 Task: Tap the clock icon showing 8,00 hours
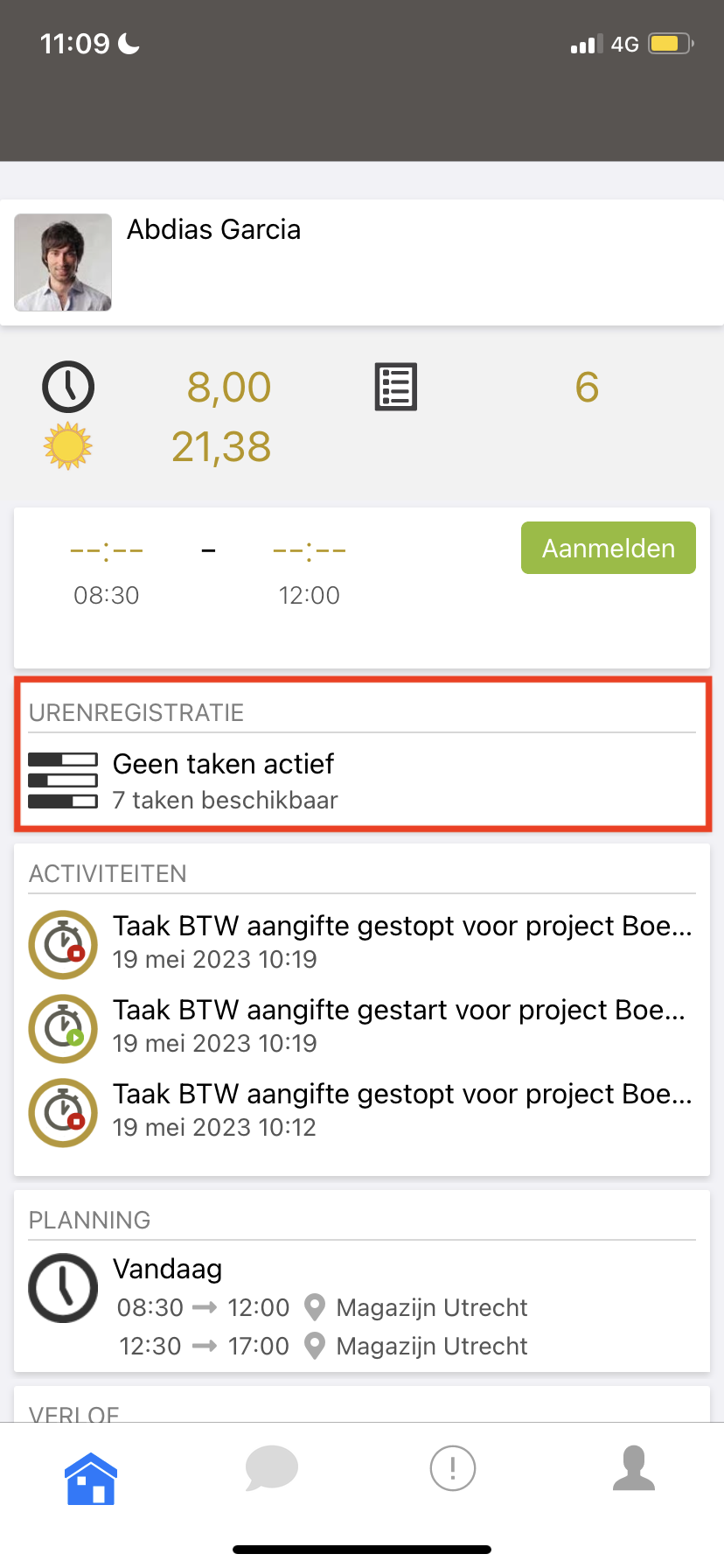(x=68, y=387)
